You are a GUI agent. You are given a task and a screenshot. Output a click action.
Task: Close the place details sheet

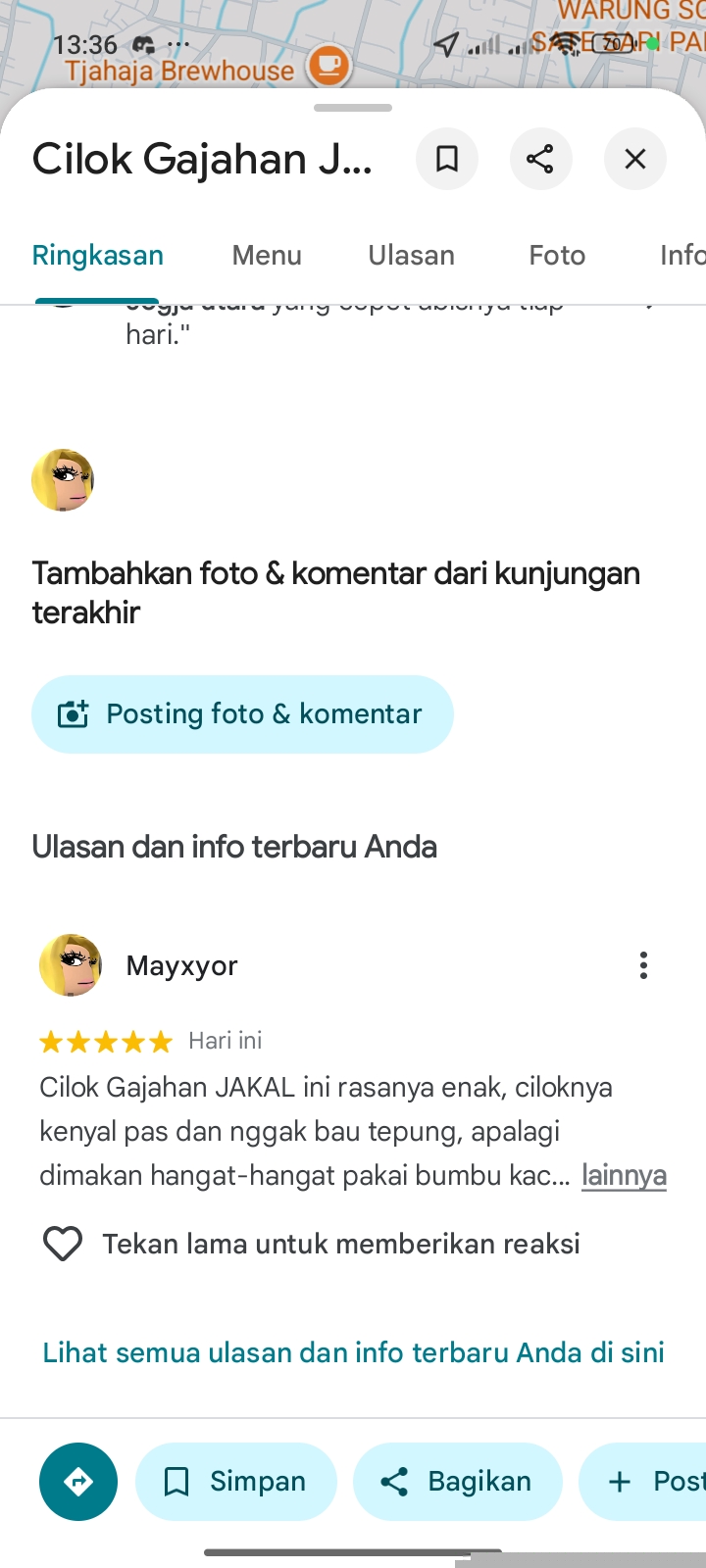[635, 159]
